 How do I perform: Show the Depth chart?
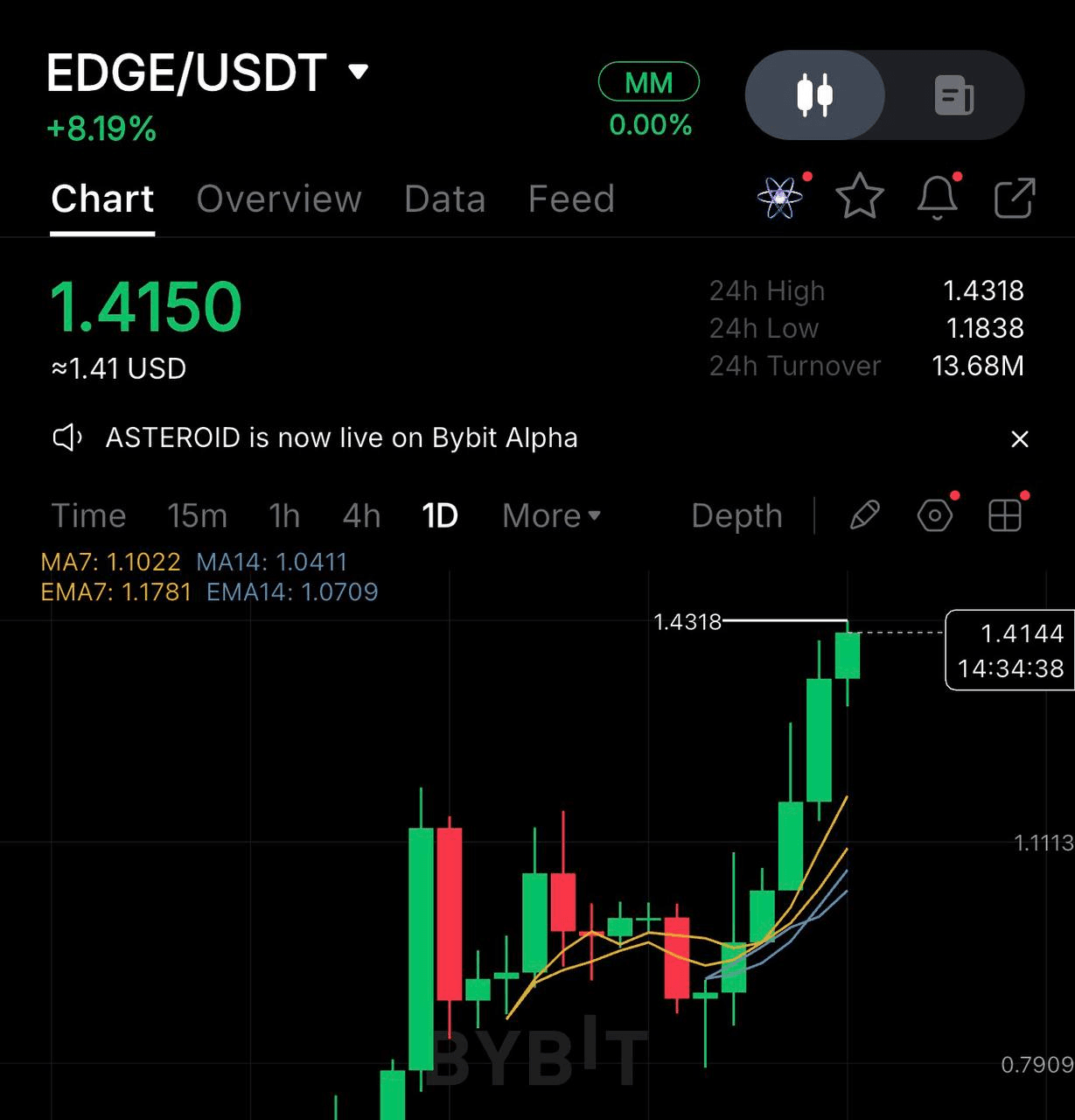736,516
